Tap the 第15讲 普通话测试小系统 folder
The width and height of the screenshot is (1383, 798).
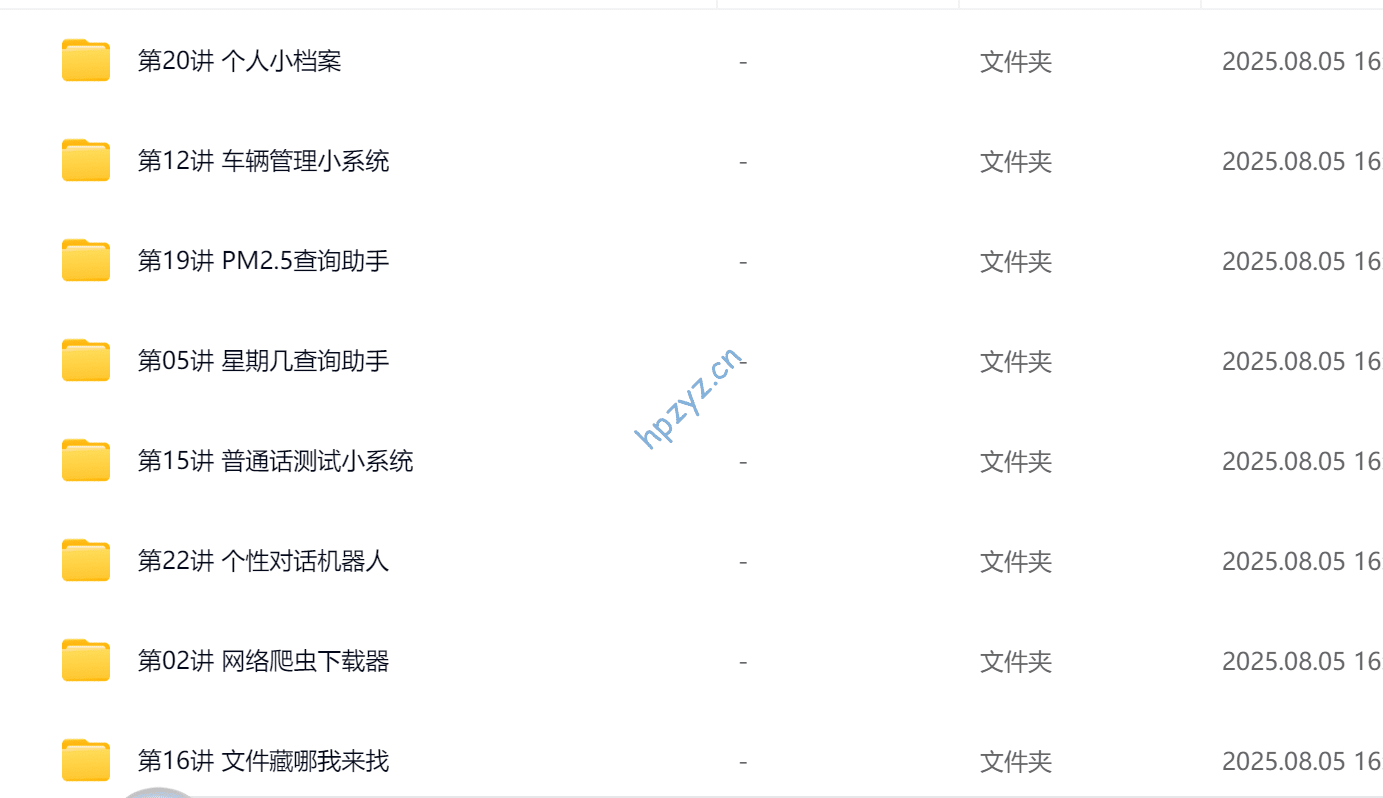pos(275,461)
